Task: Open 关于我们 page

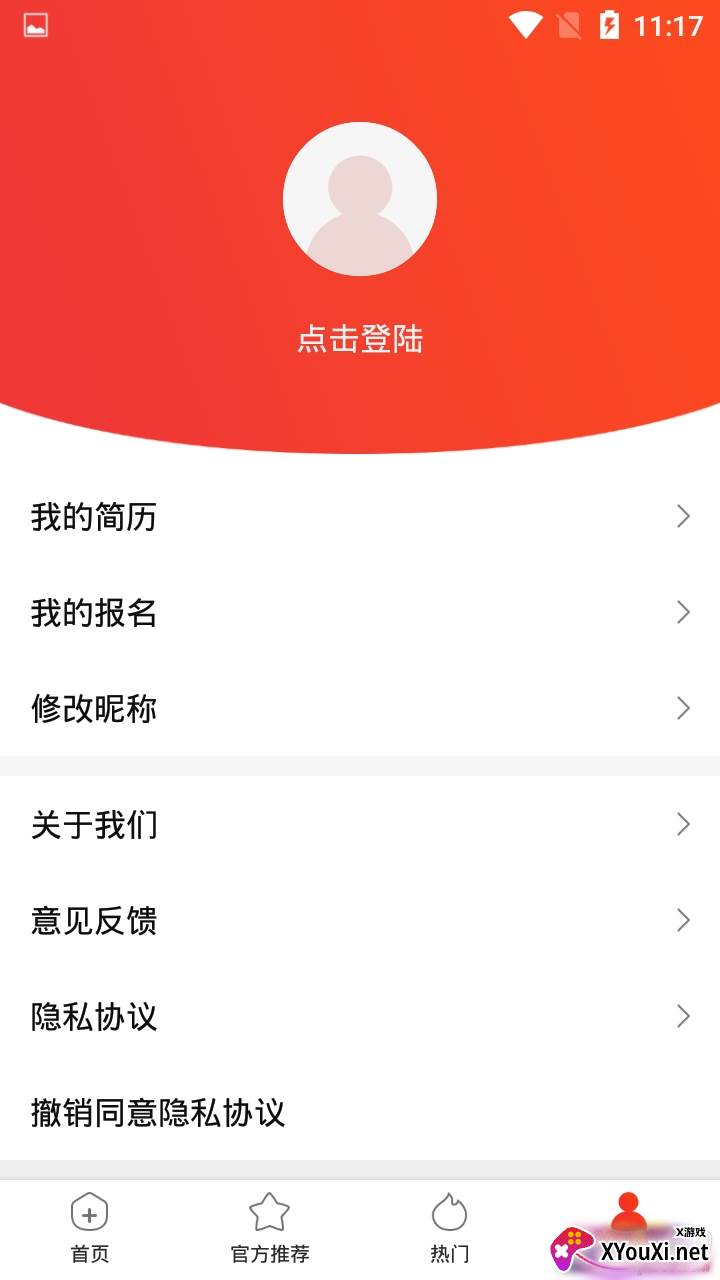Action: point(360,825)
